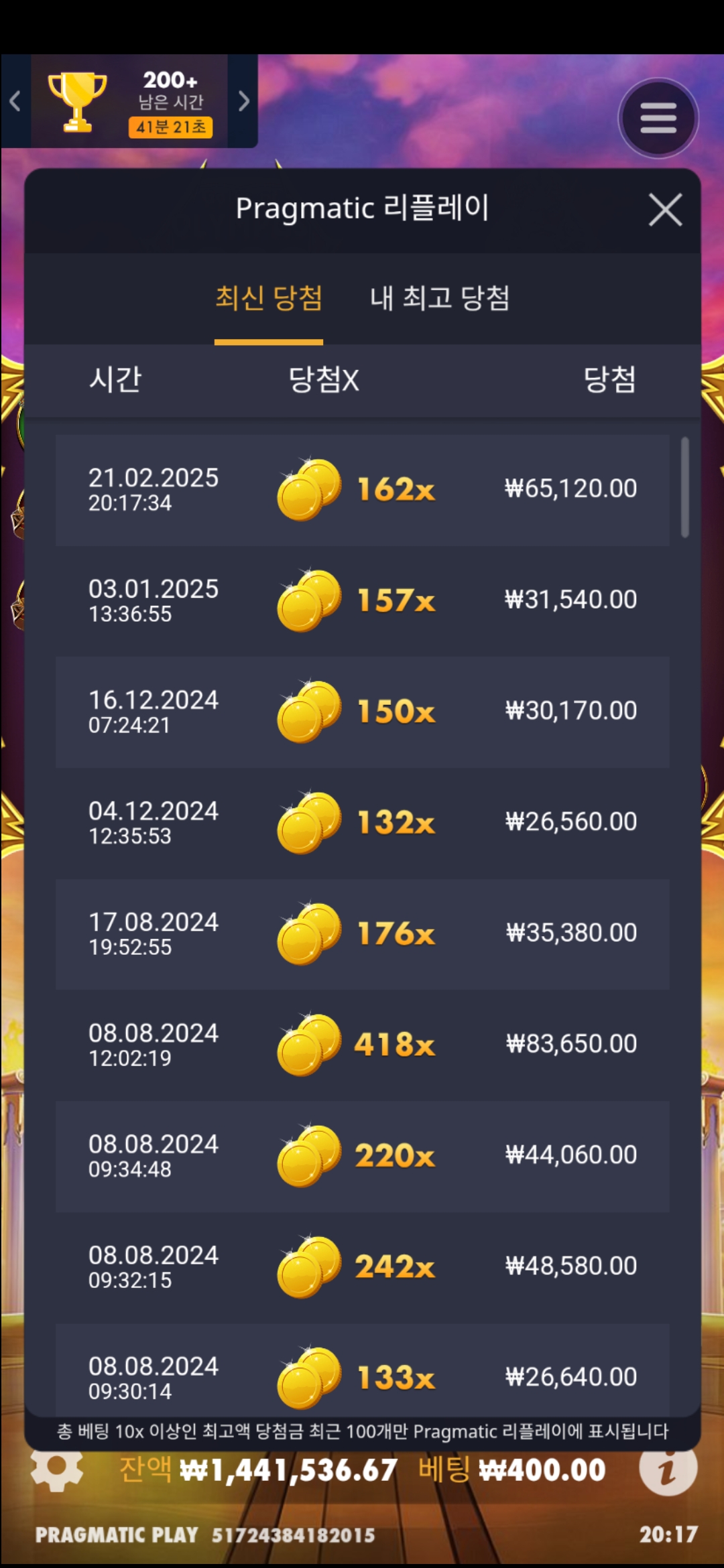
Task: Open the 200+ tournament trophy banner
Action: pyautogui.click(x=129, y=101)
